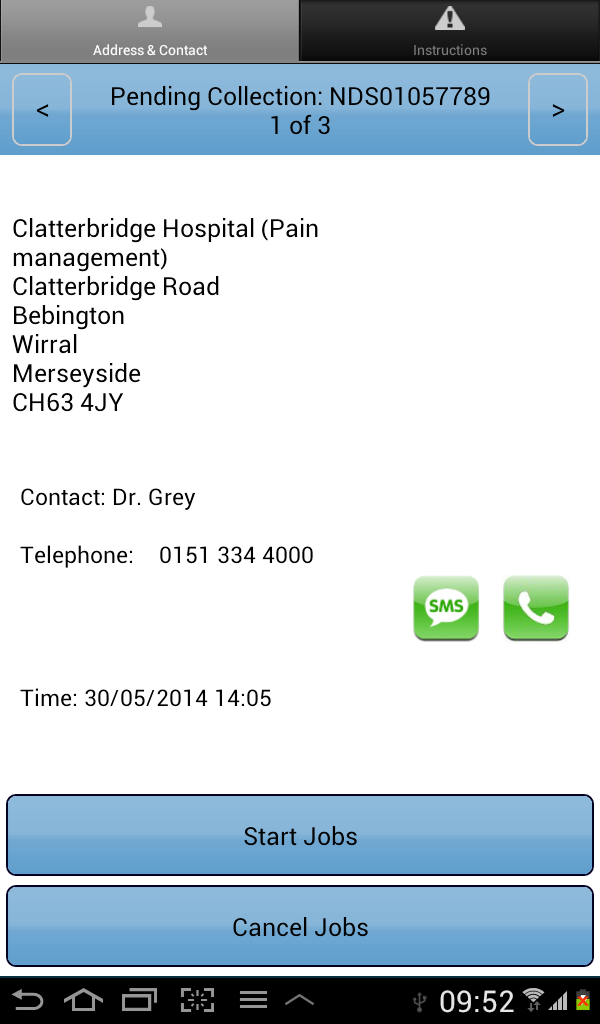Go to the previous pending collection

42,110
